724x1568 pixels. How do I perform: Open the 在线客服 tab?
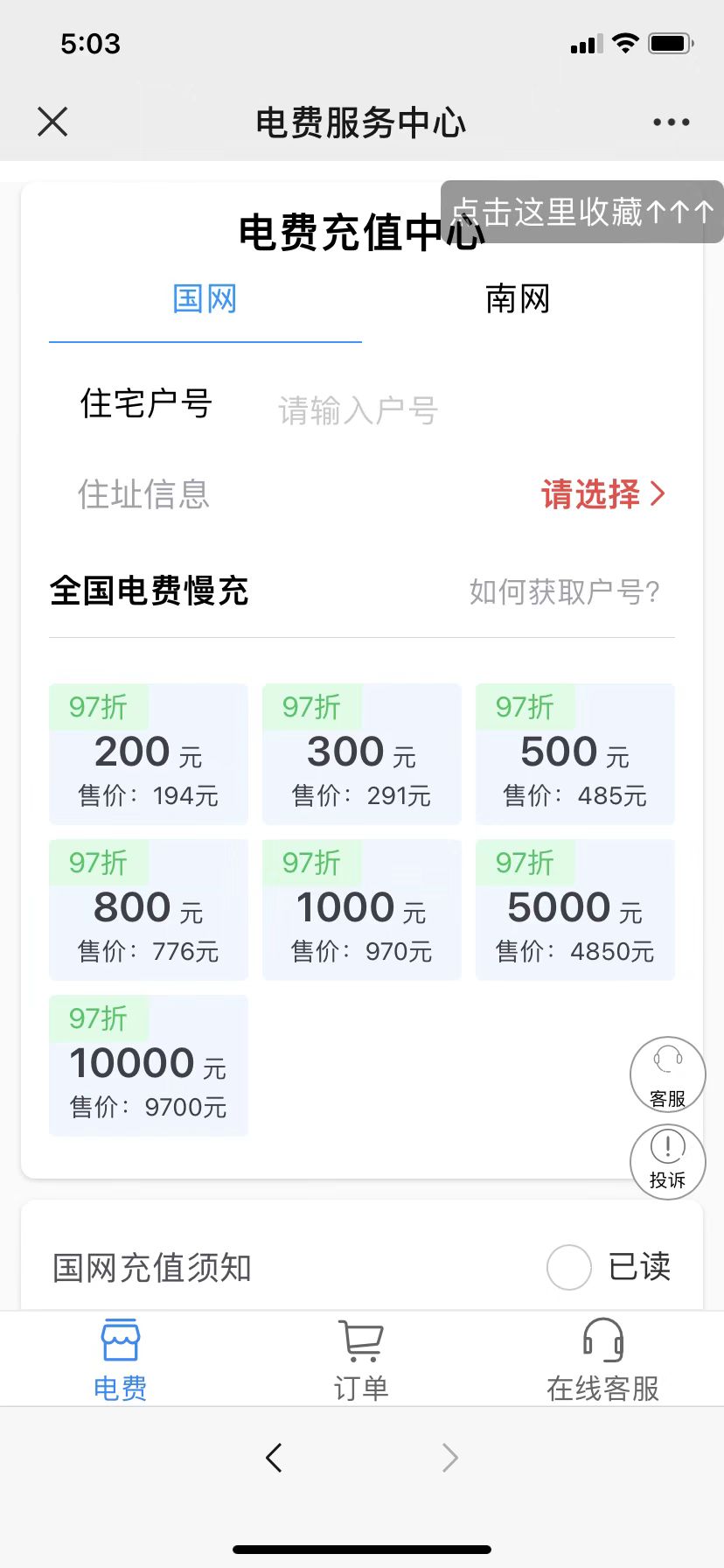tap(602, 1361)
